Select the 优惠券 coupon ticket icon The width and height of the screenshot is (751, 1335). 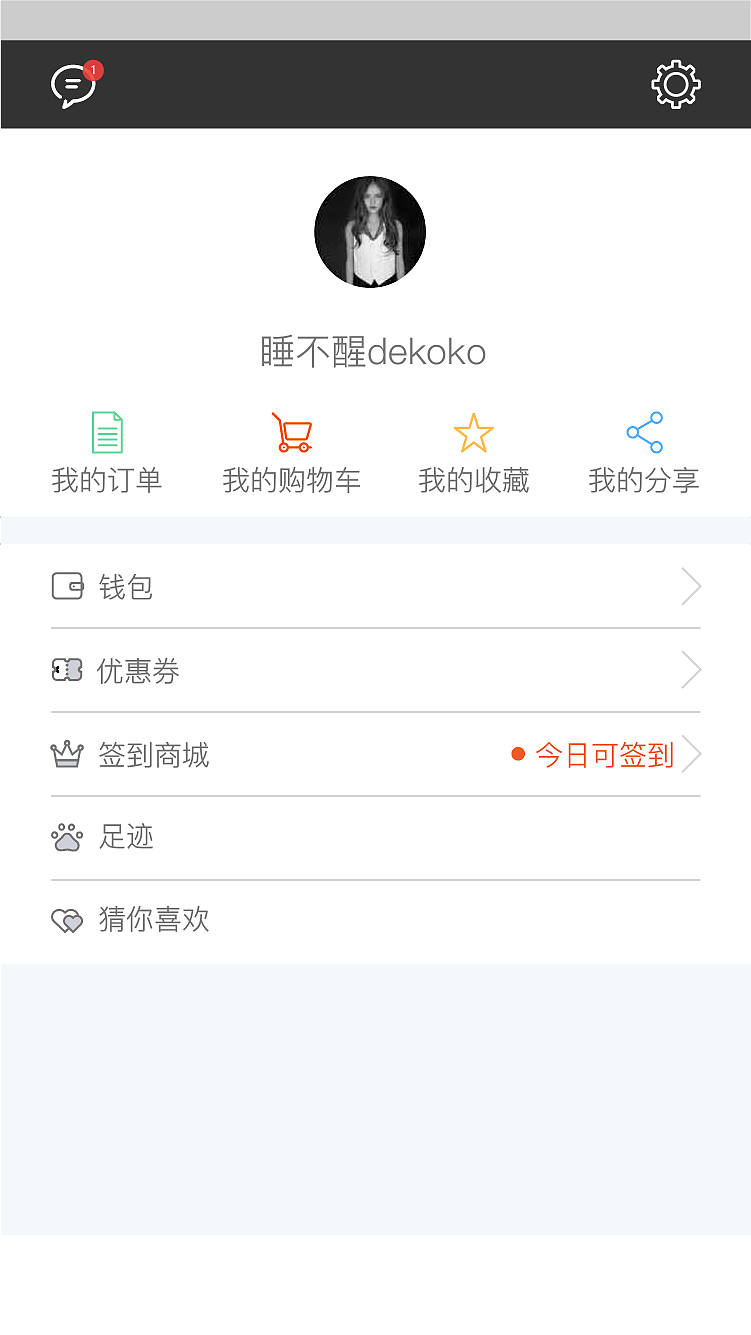pyautogui.click(x=68, y=670)
